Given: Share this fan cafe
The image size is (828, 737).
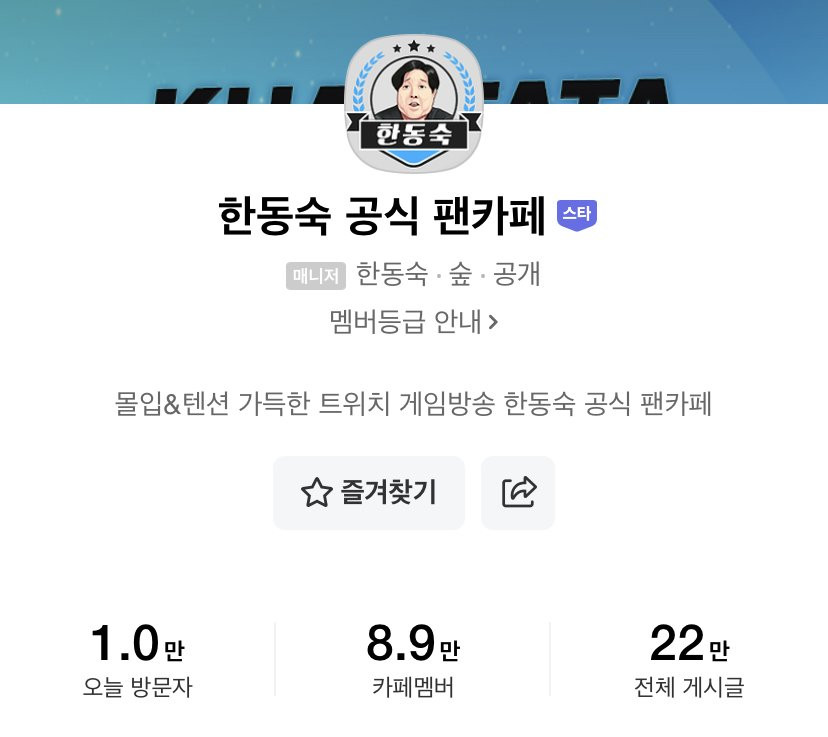Looking at the screenshot, I should tap(518, 492).
